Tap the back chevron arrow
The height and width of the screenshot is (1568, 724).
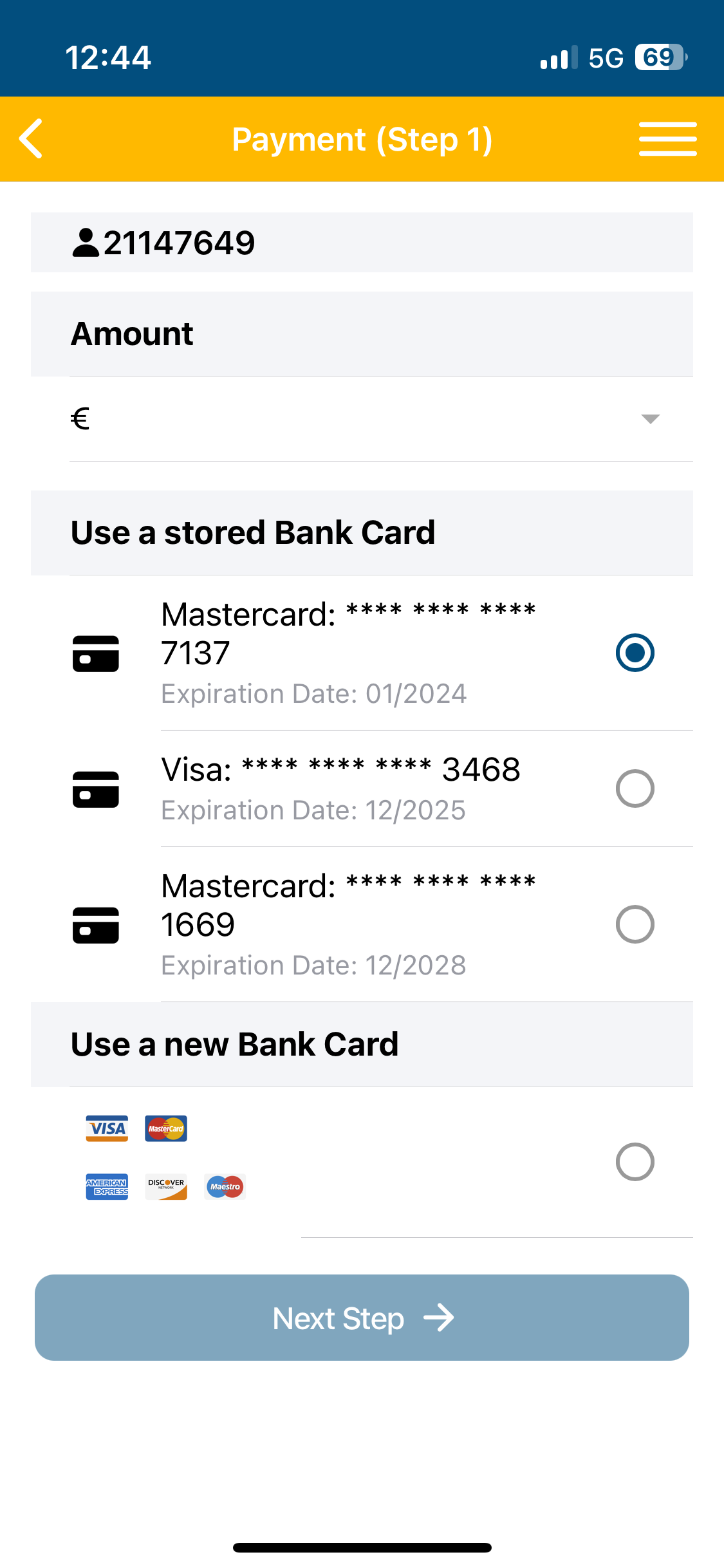tap(30, 138)
